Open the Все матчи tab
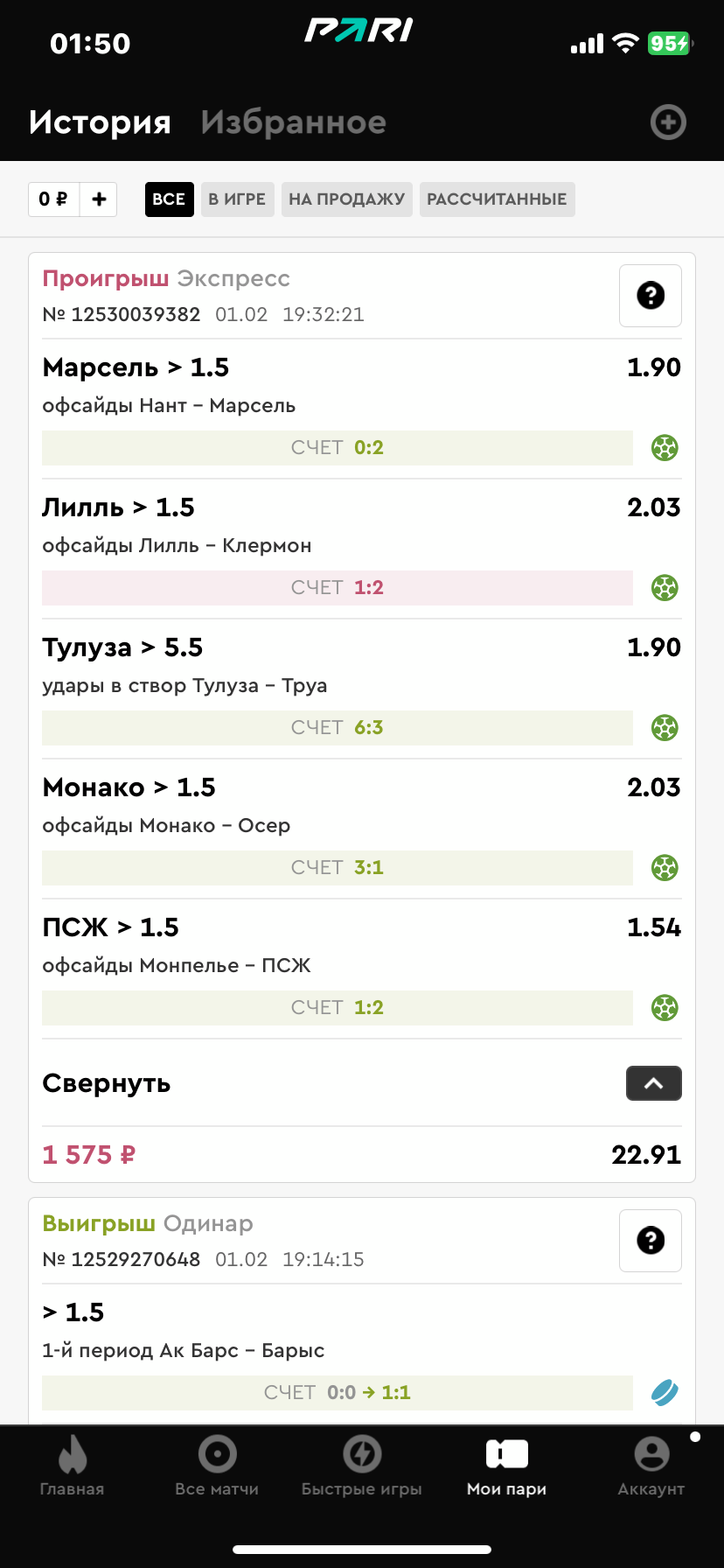The width and height of the screenshot is (724, 1568). 217,1466
